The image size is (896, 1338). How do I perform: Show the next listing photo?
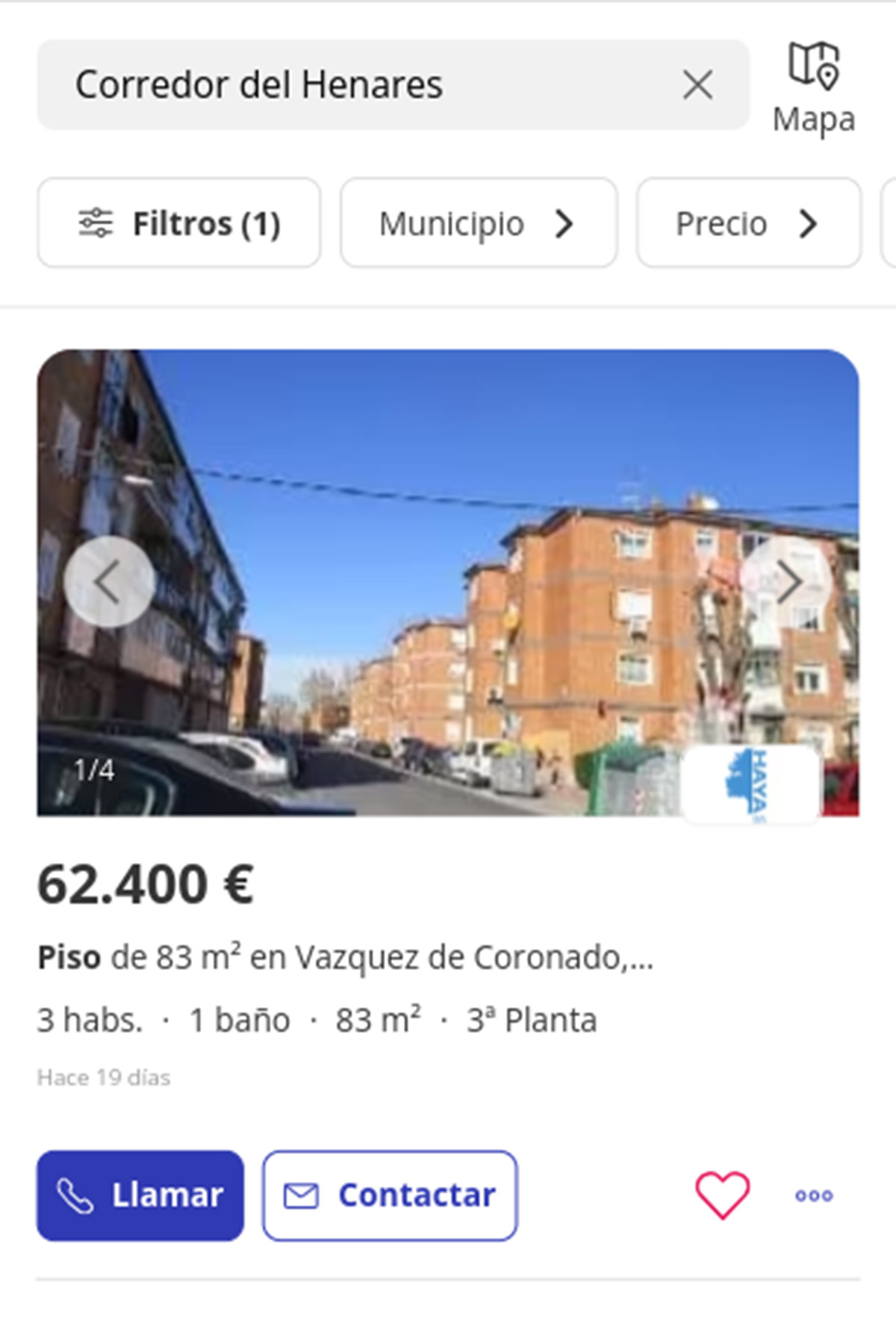click(787, 582)
